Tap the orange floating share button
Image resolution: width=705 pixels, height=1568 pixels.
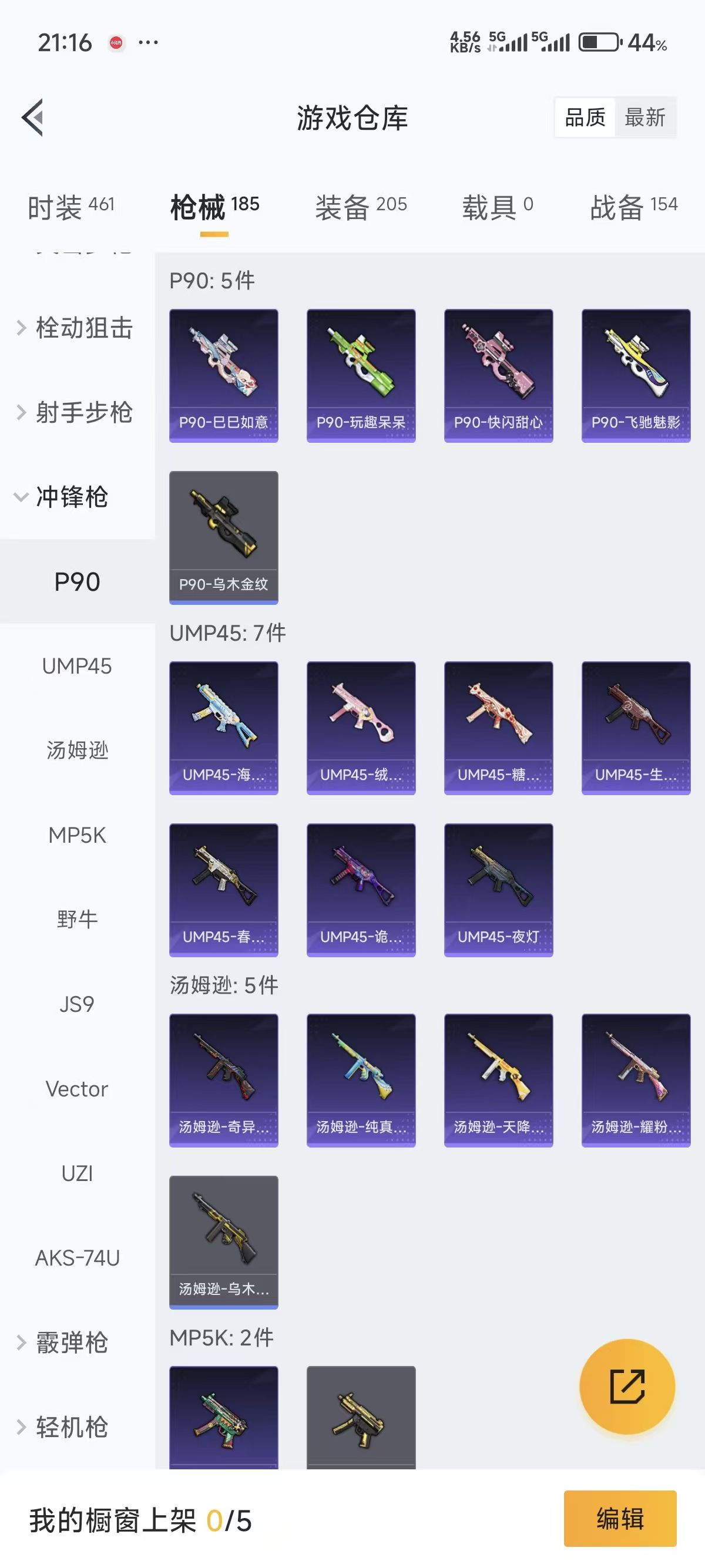pyautogui.click(x=627, y=1387)
